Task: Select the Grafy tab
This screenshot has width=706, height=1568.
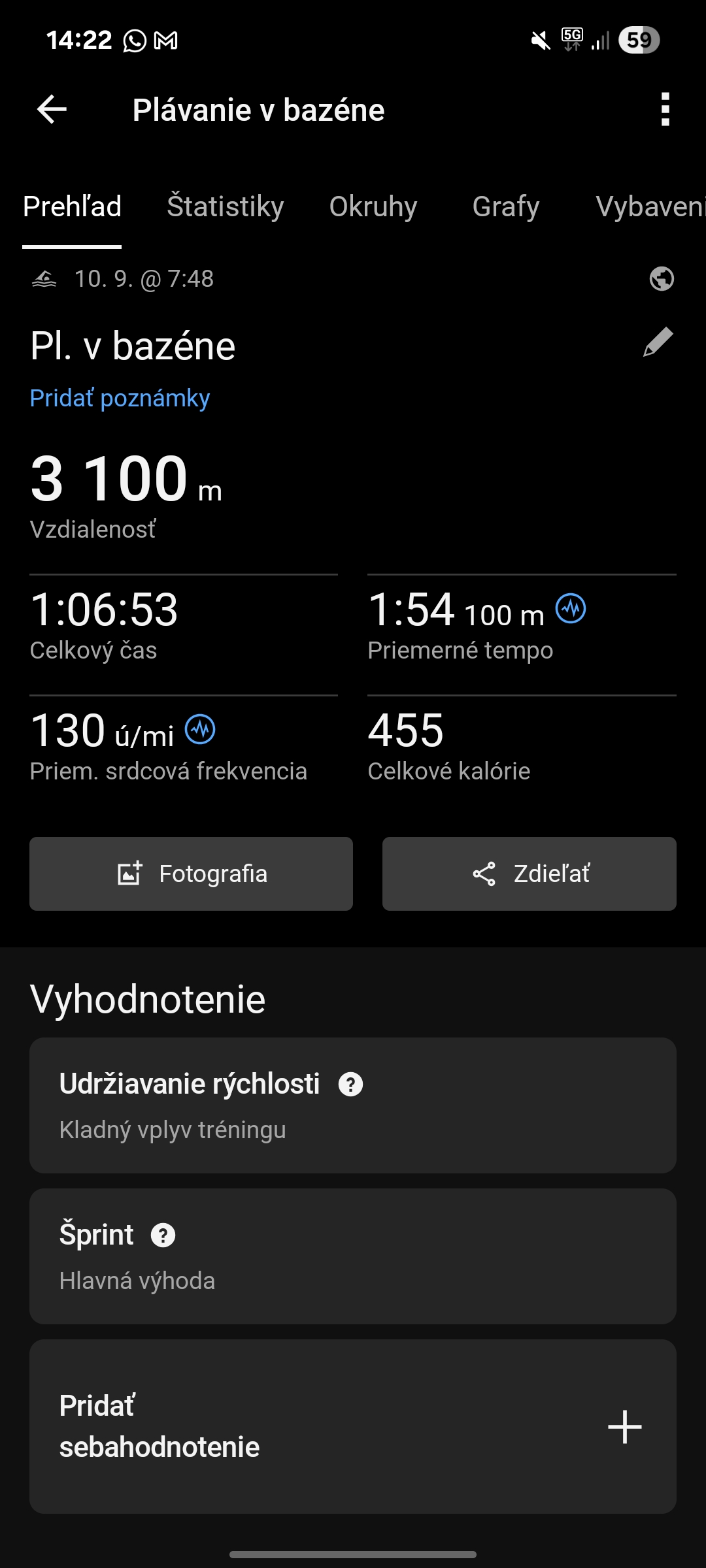Action: click(506, 206)
